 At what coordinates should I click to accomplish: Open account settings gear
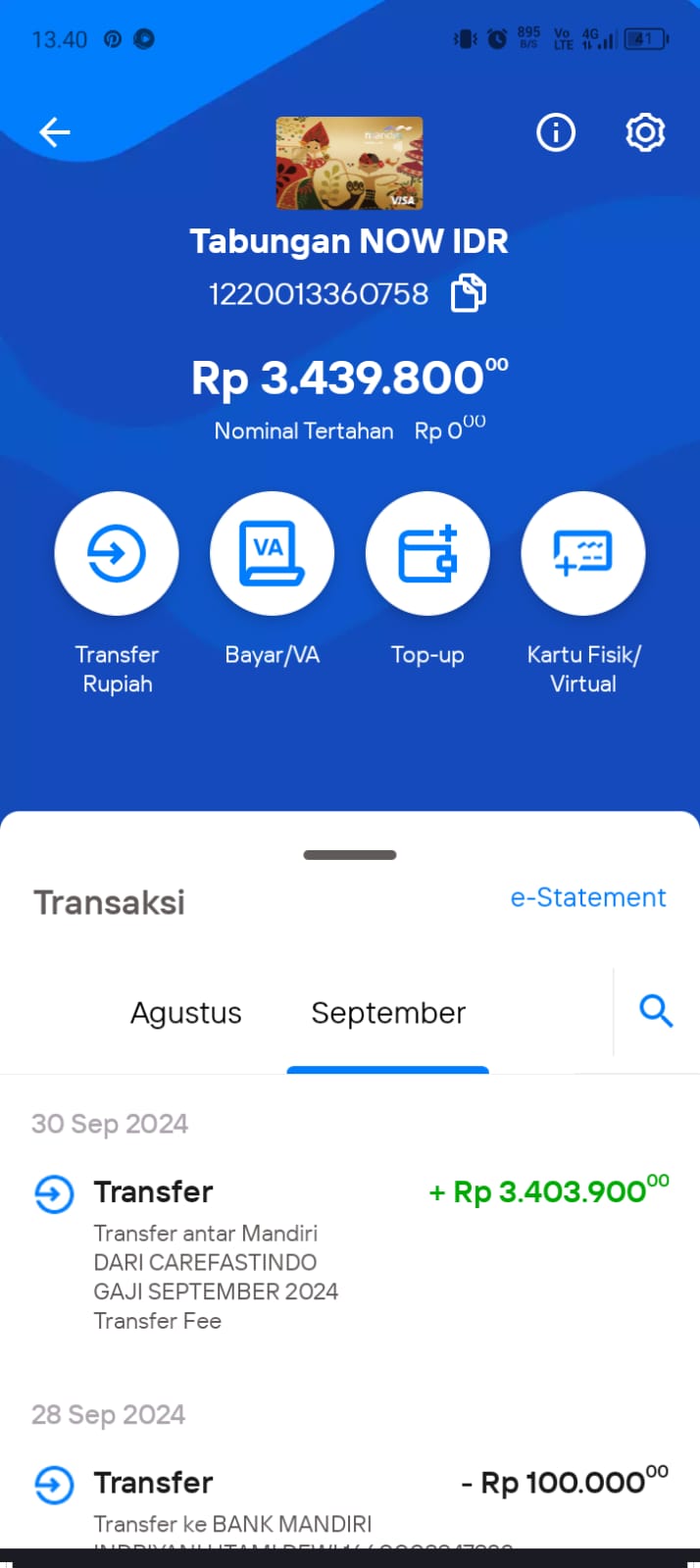[645, 132]
